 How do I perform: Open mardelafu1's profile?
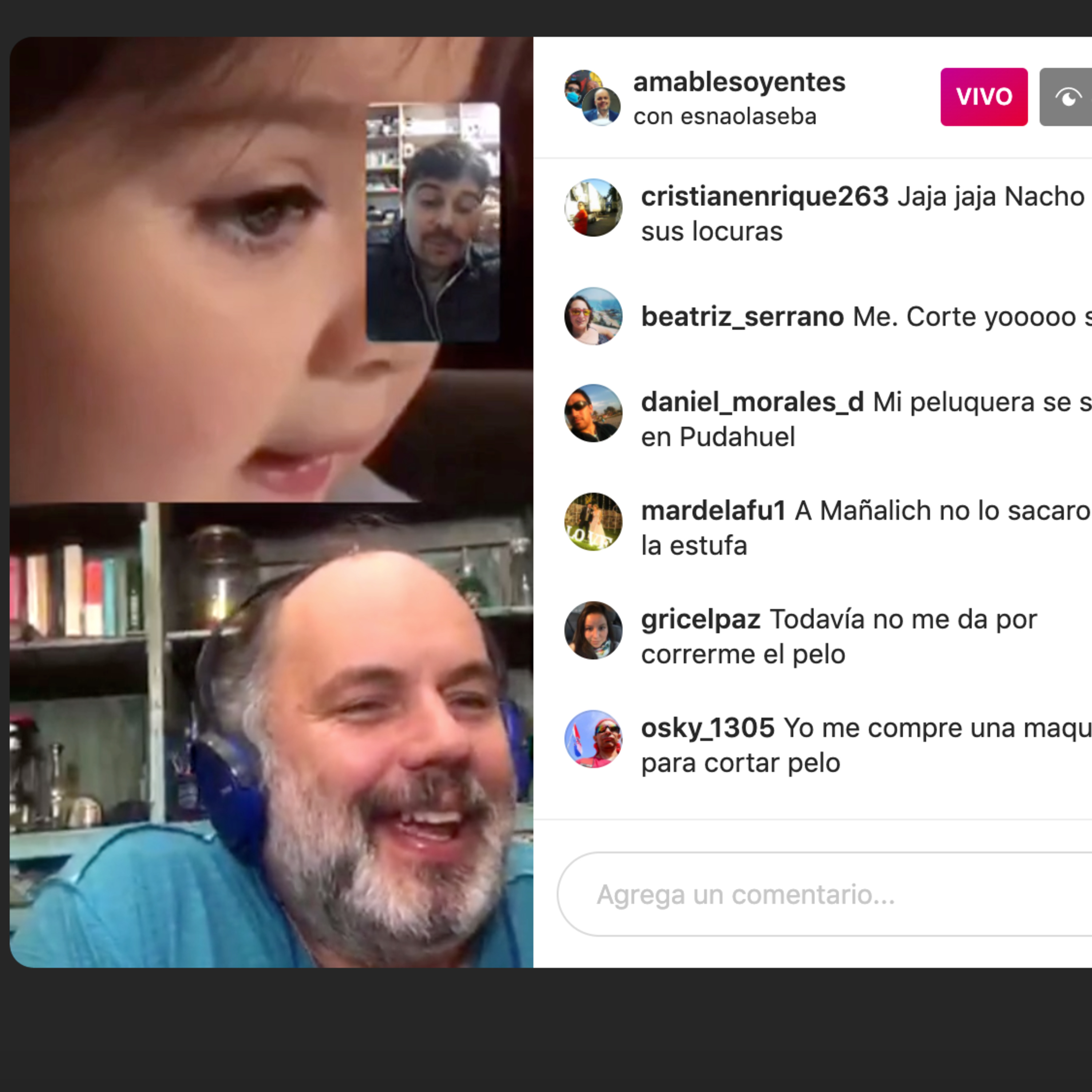713,511
